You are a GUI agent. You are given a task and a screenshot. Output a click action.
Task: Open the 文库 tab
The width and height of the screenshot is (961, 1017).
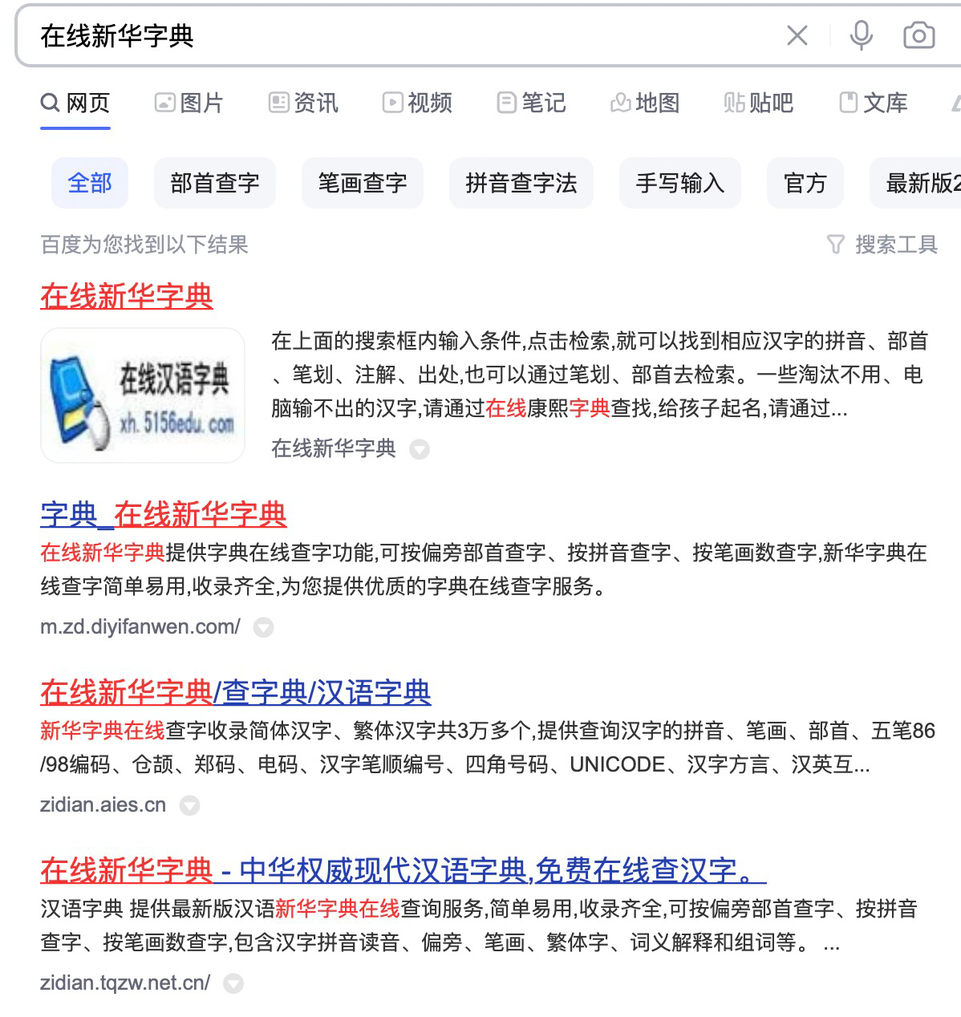pos(872,102)
